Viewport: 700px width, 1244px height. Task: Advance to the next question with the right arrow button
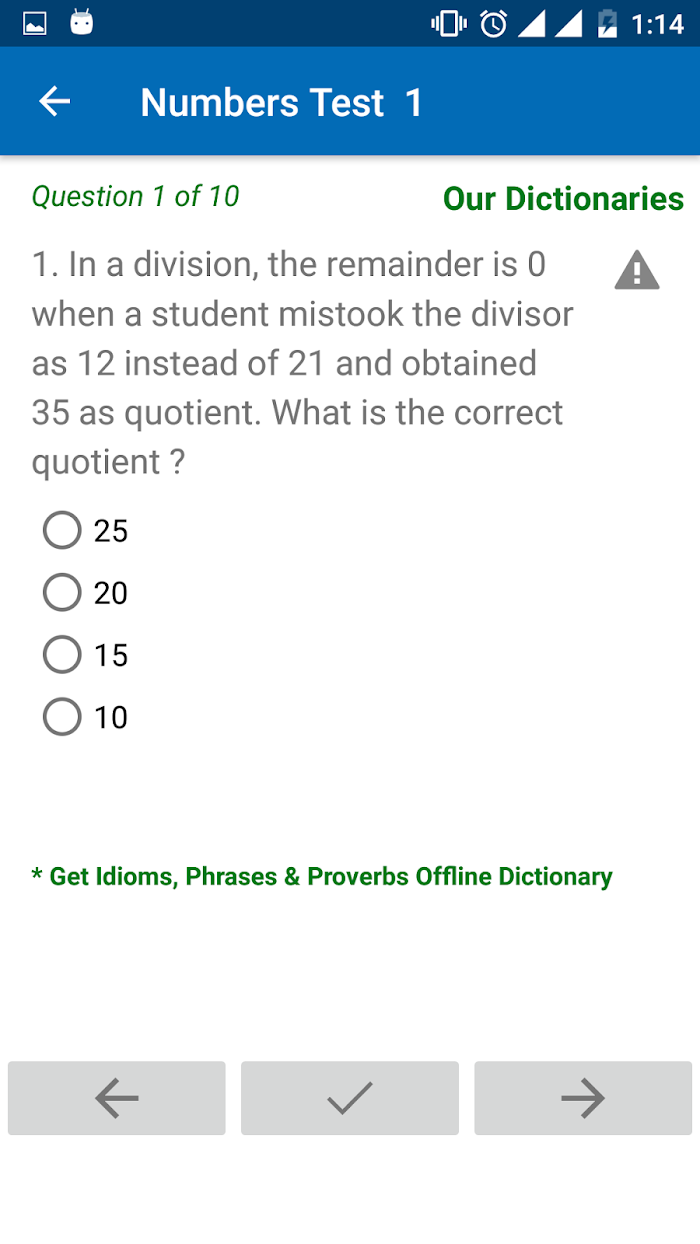pyautogui.click(x=583, y=1098)
